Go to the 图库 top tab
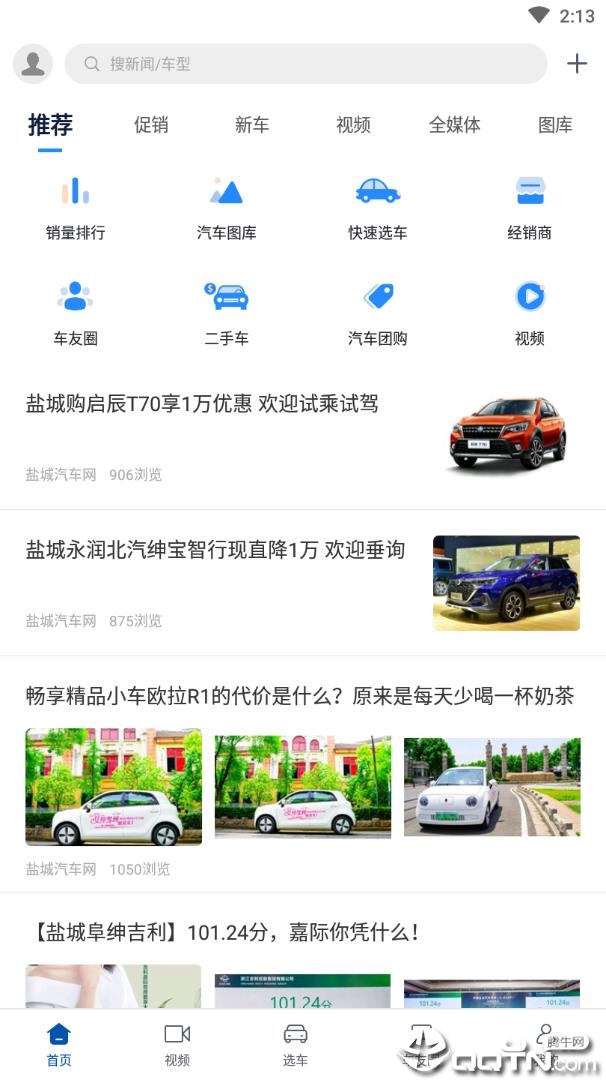Viewport: 606px width, 1080px height. [x=555, y=125]
